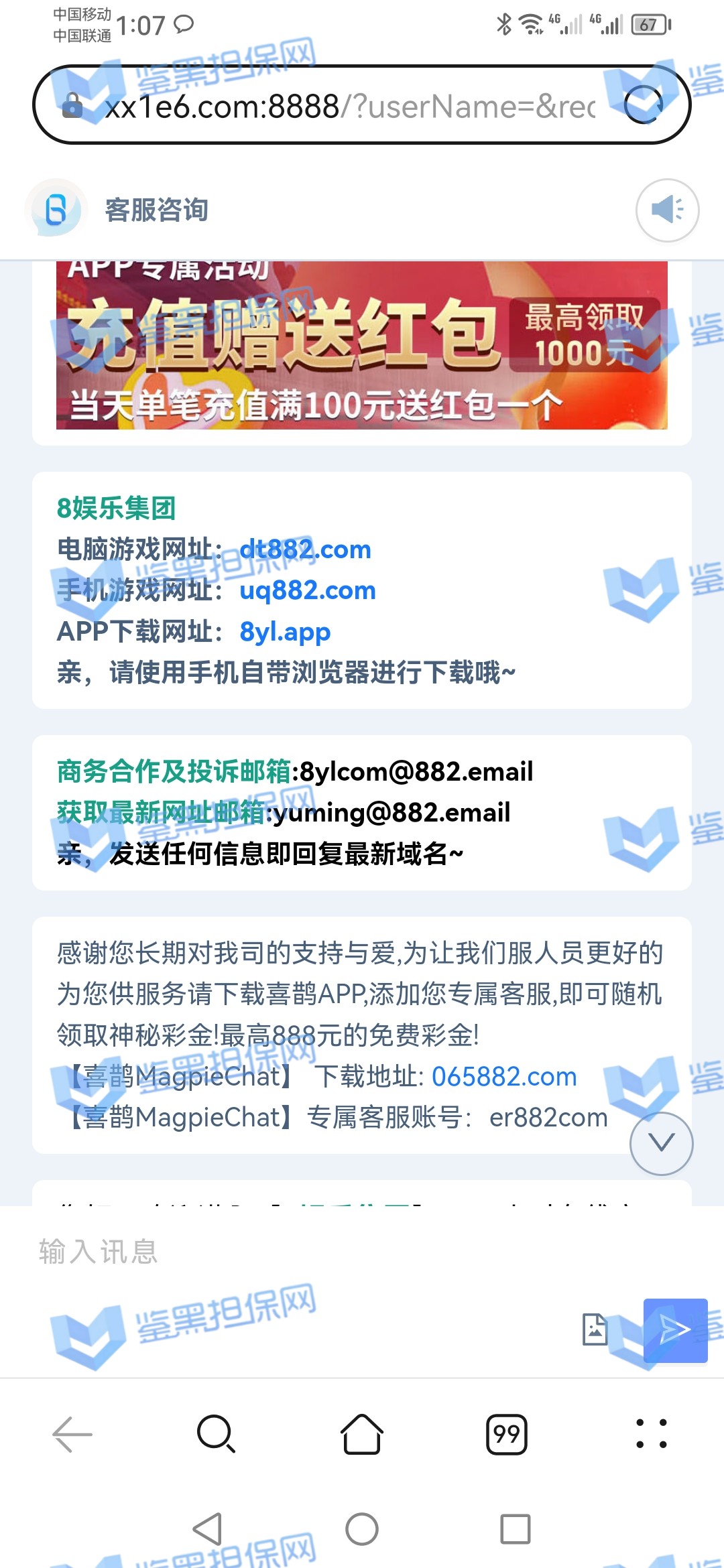Image resolution: width=724 pixels, height=1568 pixels.
Task: Open the tab switcher showing 99
Action: tap(507, 1435)
